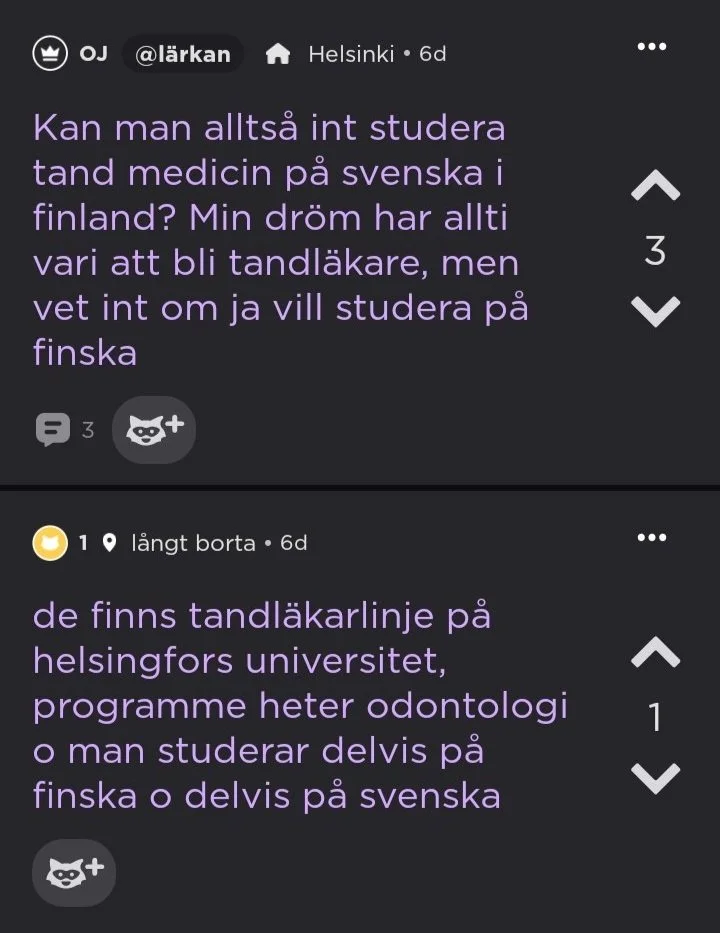Open the @lärkan channel chip
The image size is (720, 933).
click(183, 54)
